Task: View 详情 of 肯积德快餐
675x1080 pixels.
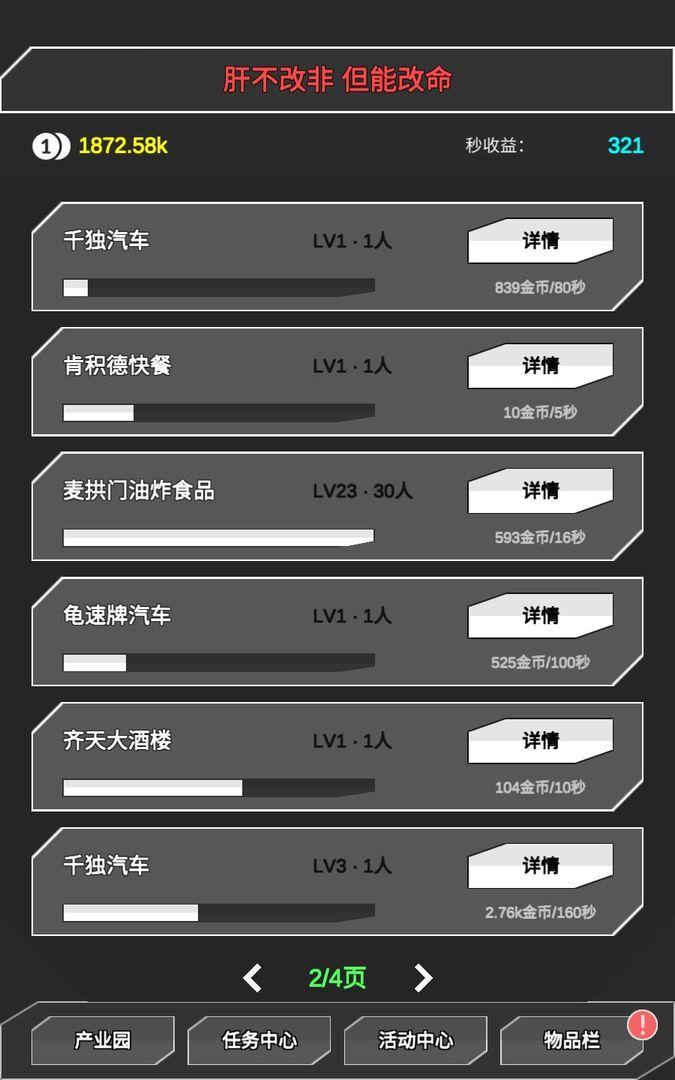Action: click(x=540, y=366)
